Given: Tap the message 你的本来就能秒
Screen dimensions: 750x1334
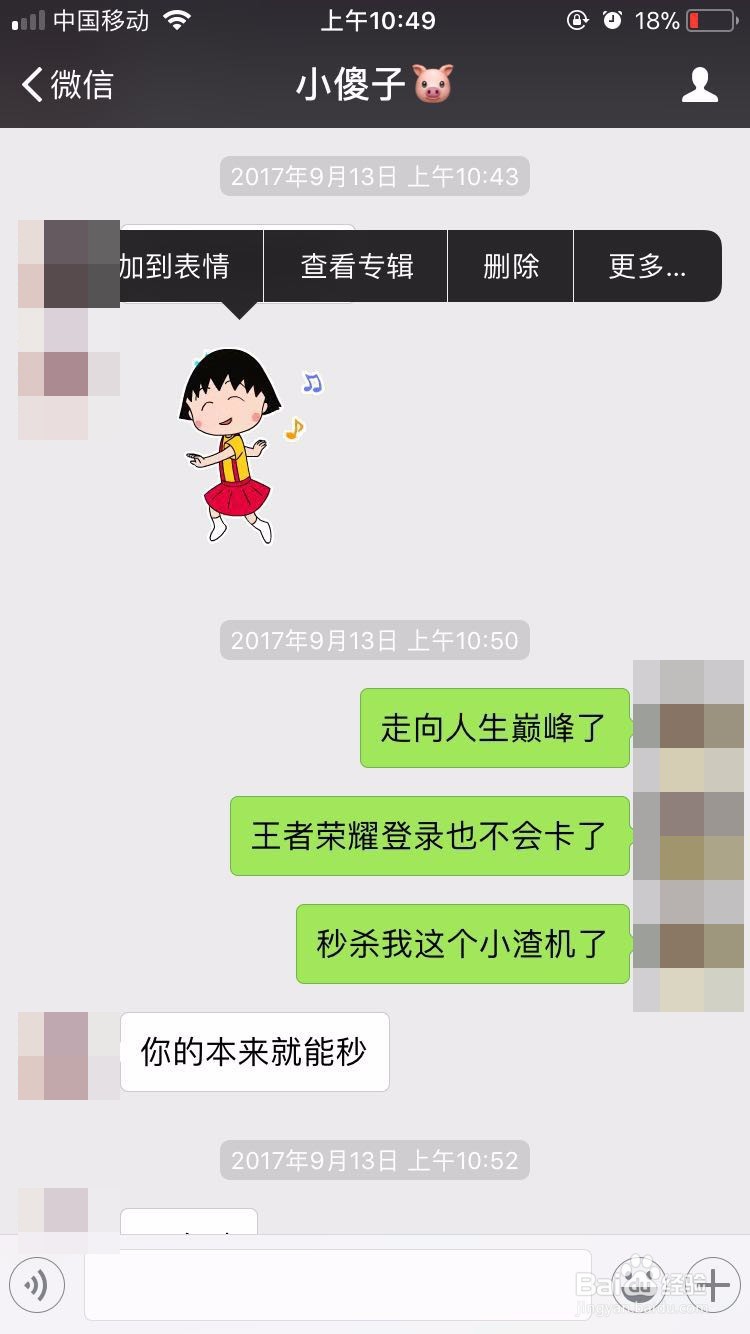Looking at the screenshot, I should pos(253,1051).
